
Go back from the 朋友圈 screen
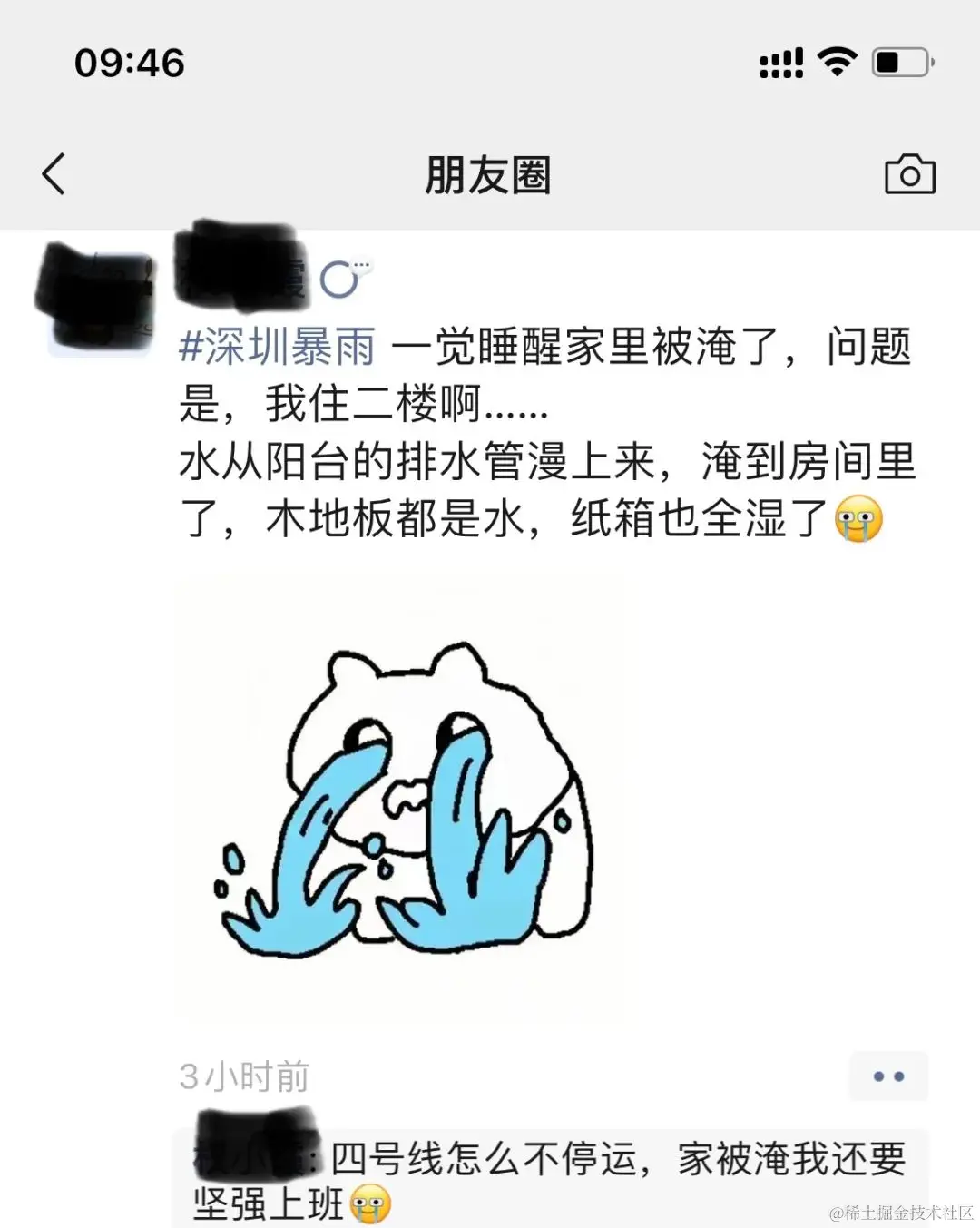54,174
